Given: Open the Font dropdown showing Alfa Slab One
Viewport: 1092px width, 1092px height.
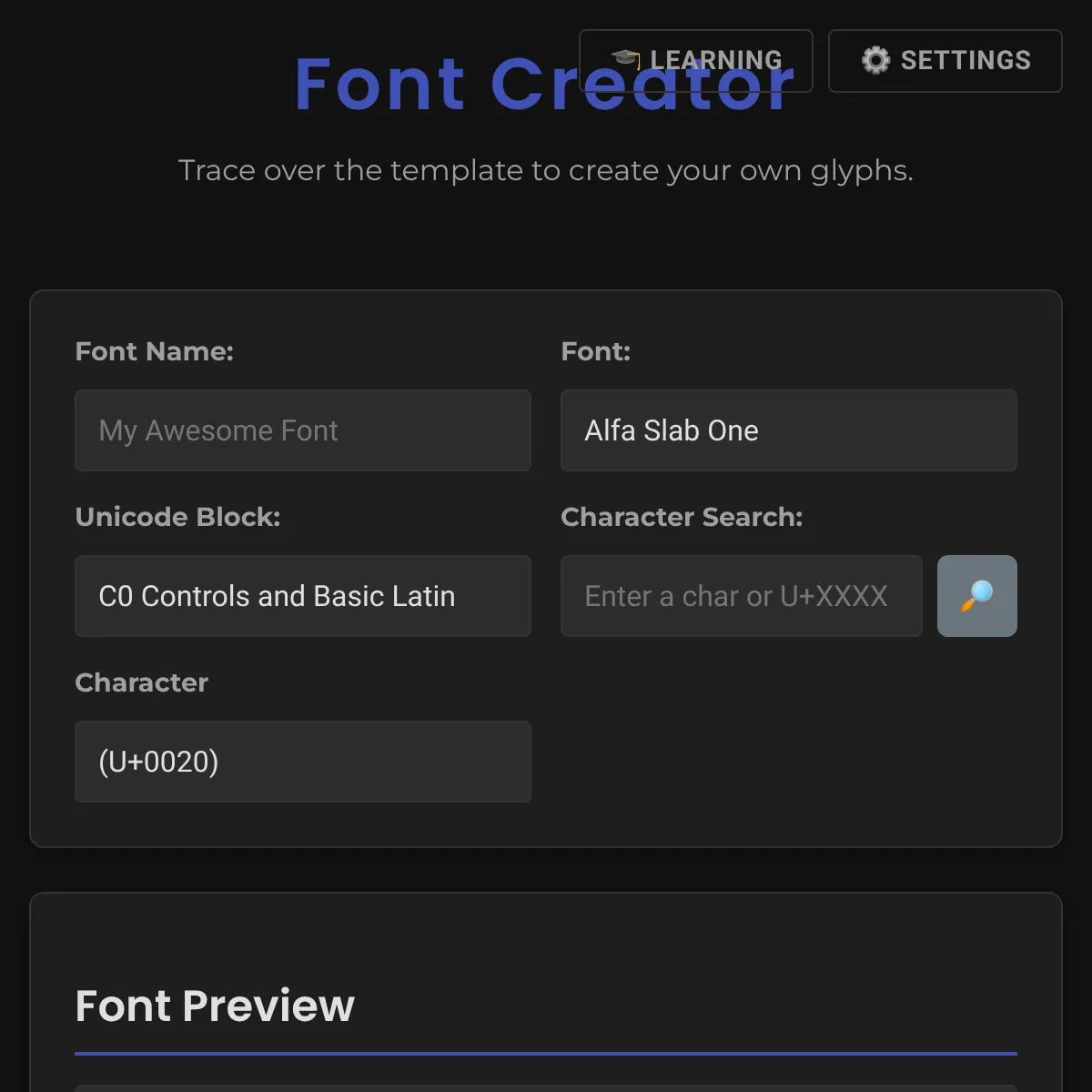Looking at the screenshot, I should click(x=788, y=430).
